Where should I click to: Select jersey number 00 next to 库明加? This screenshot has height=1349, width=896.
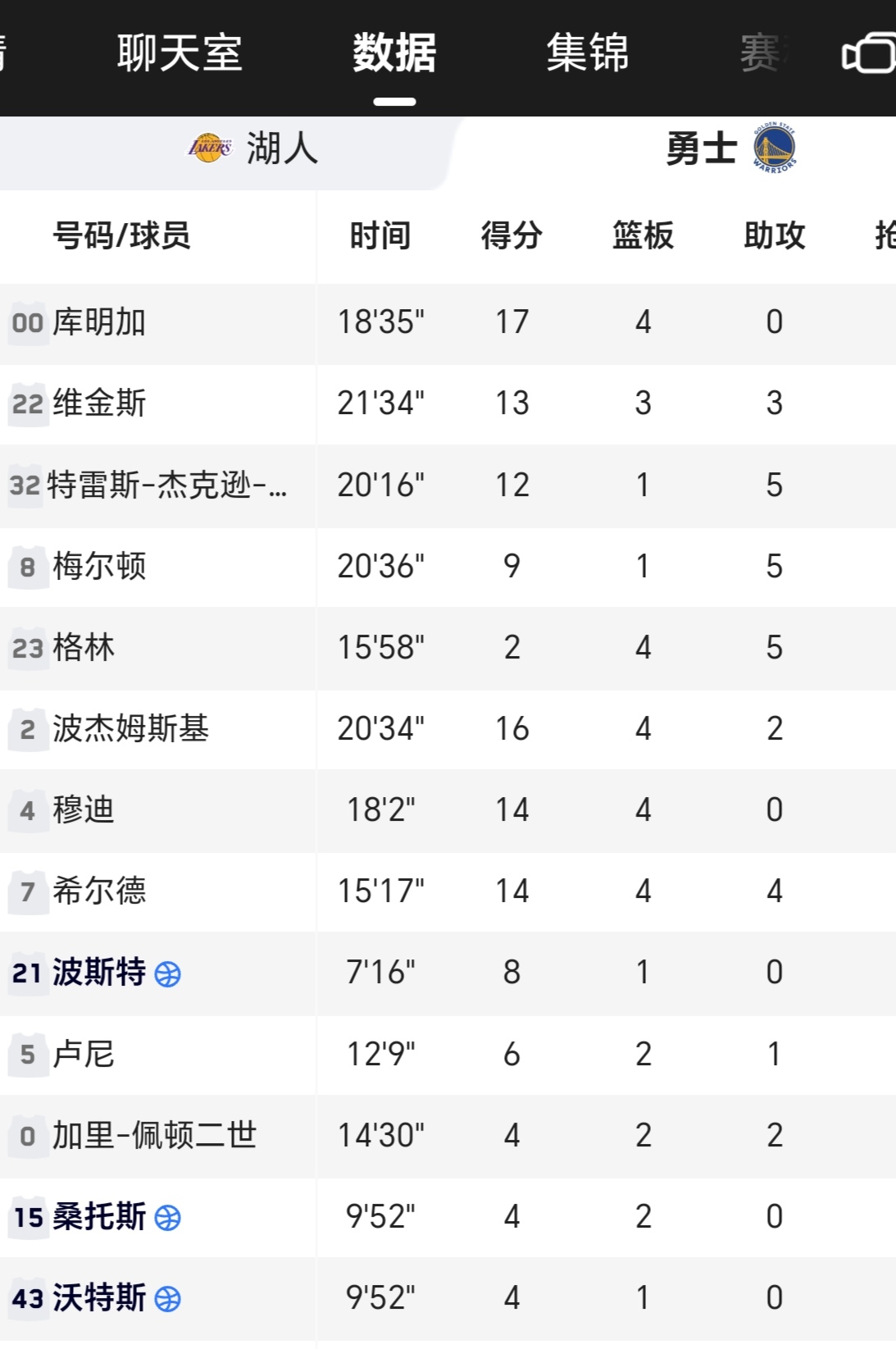pyautogui.click(x=27, y=321)
